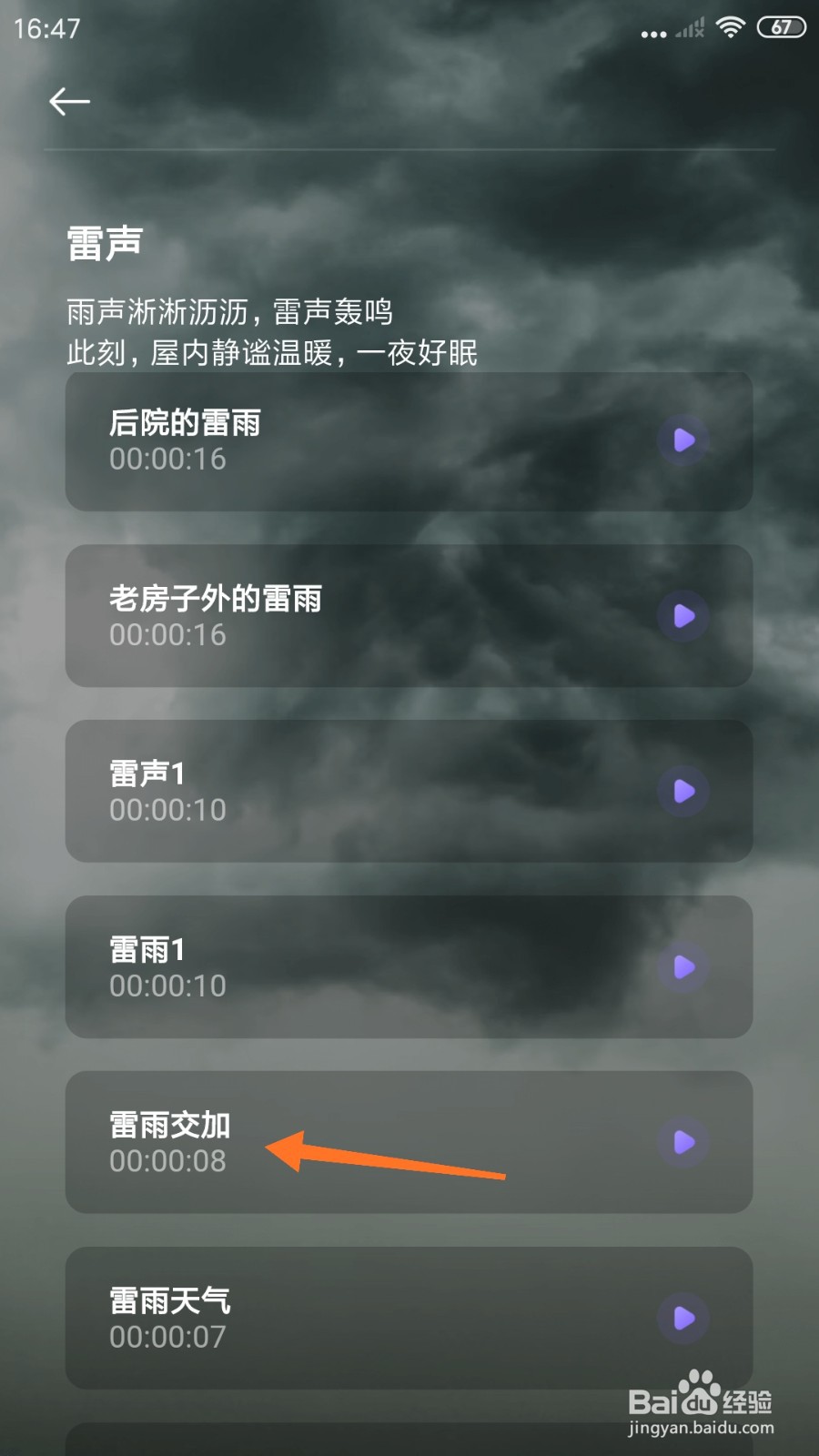The width and height of the screenshot is (819, 1456).
Task: Select the 老房子外的雷雨 sound card
Action: pyautogui.click(x=364, y=616)
